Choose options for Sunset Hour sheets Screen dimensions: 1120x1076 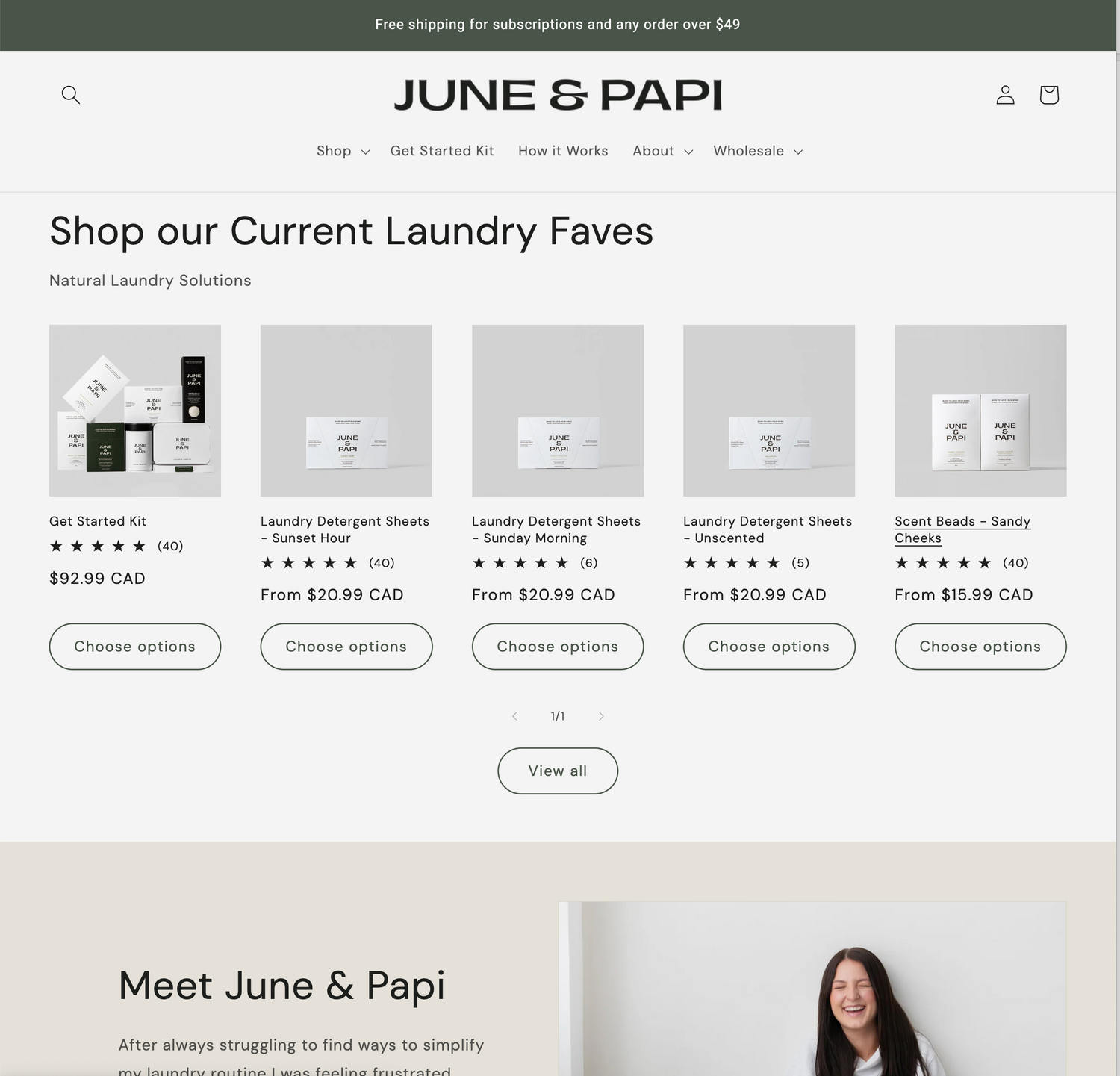pos(346,647)
